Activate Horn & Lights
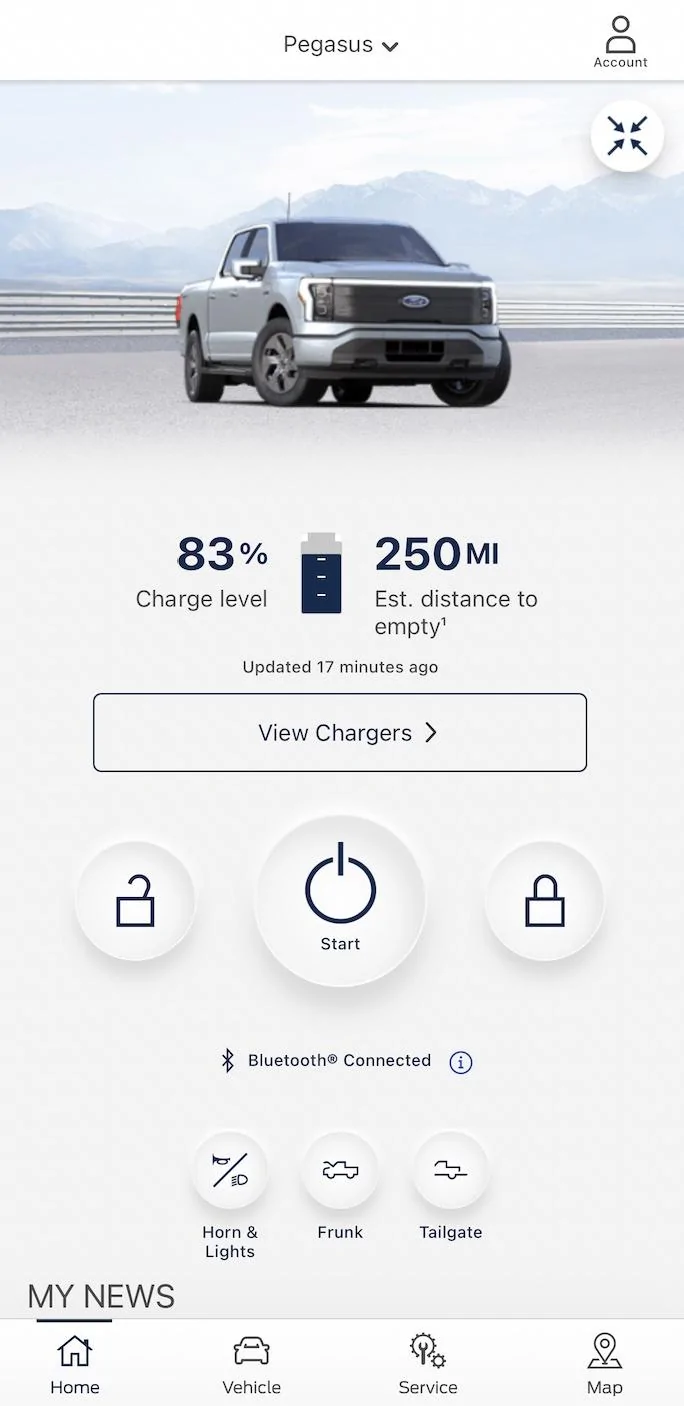684x1406 pixels. (230, 1171)
